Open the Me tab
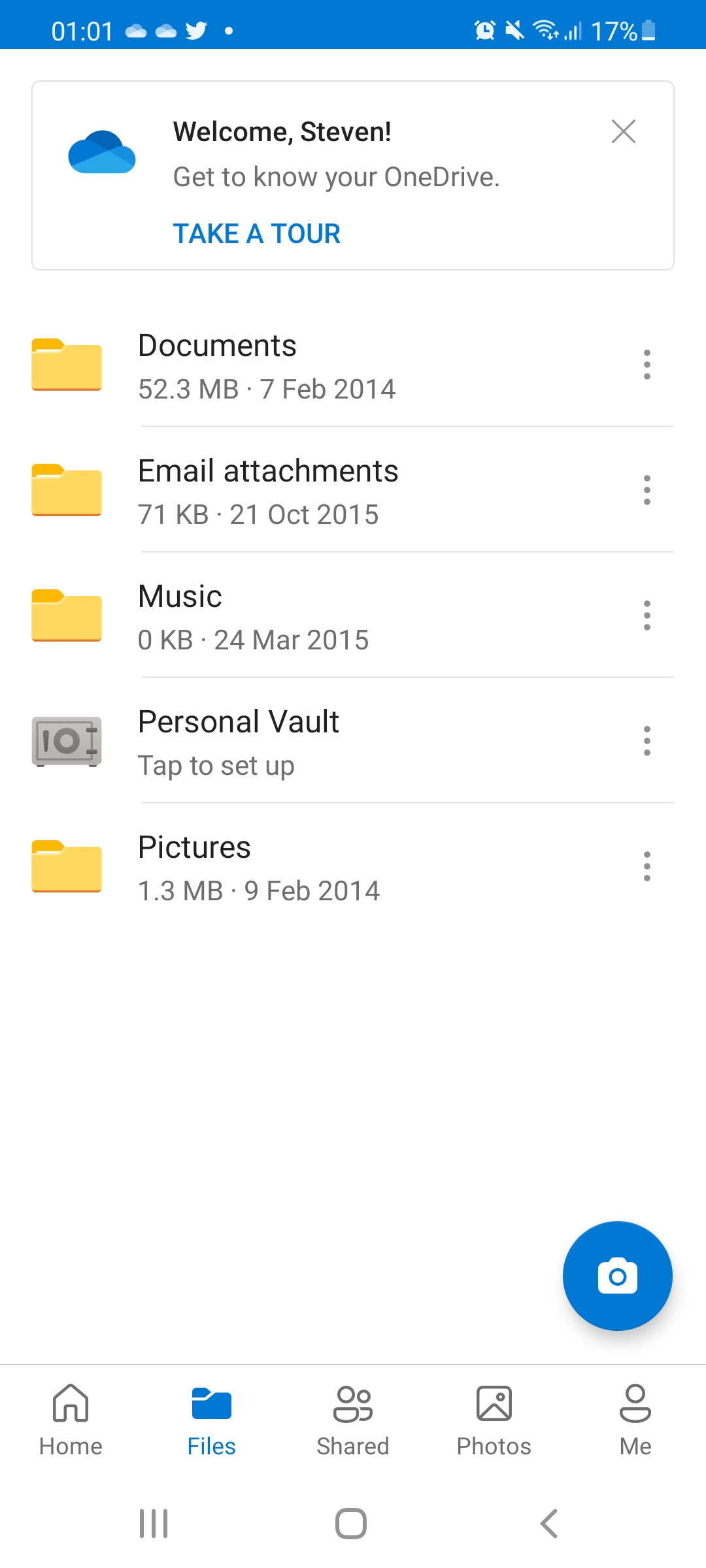 635,1419
